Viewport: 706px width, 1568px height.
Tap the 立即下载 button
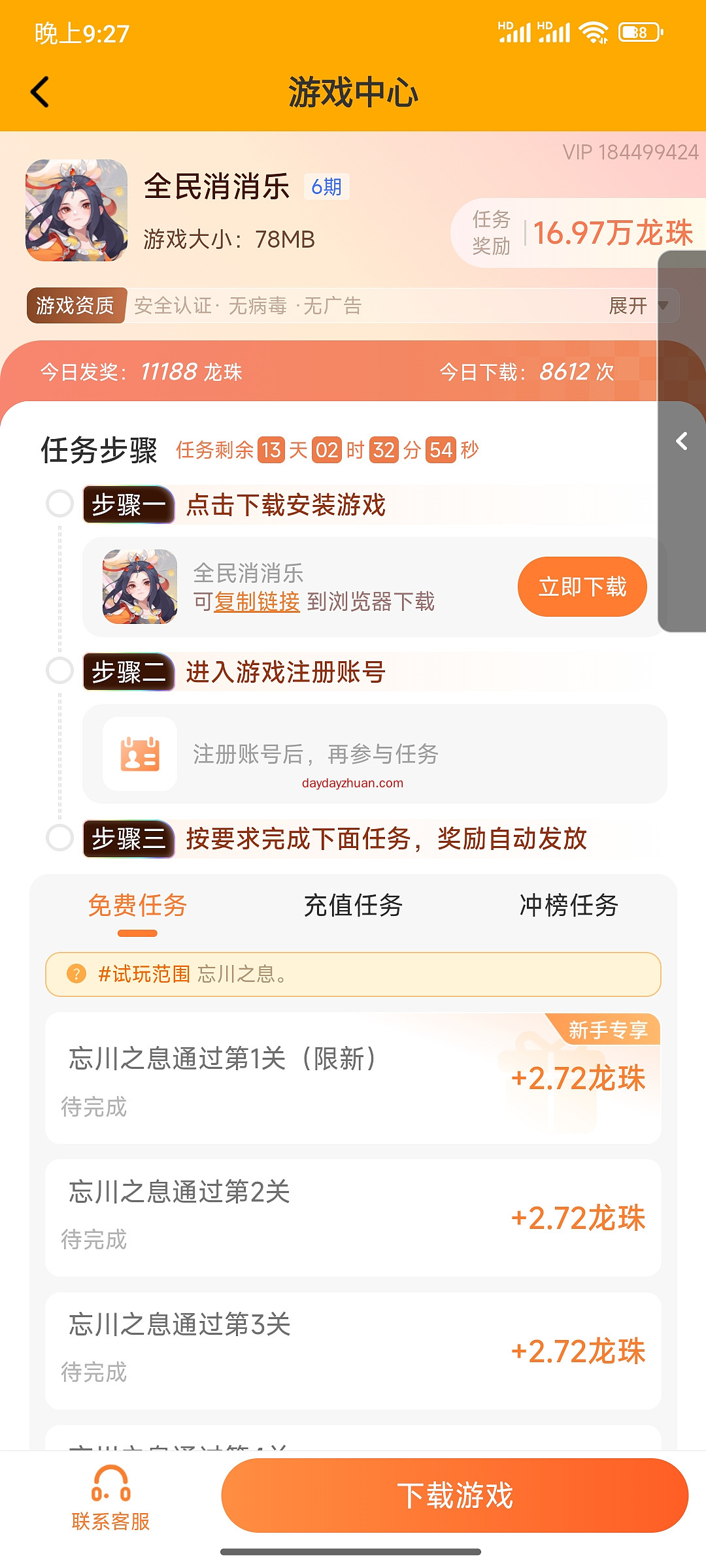point(582,587)
